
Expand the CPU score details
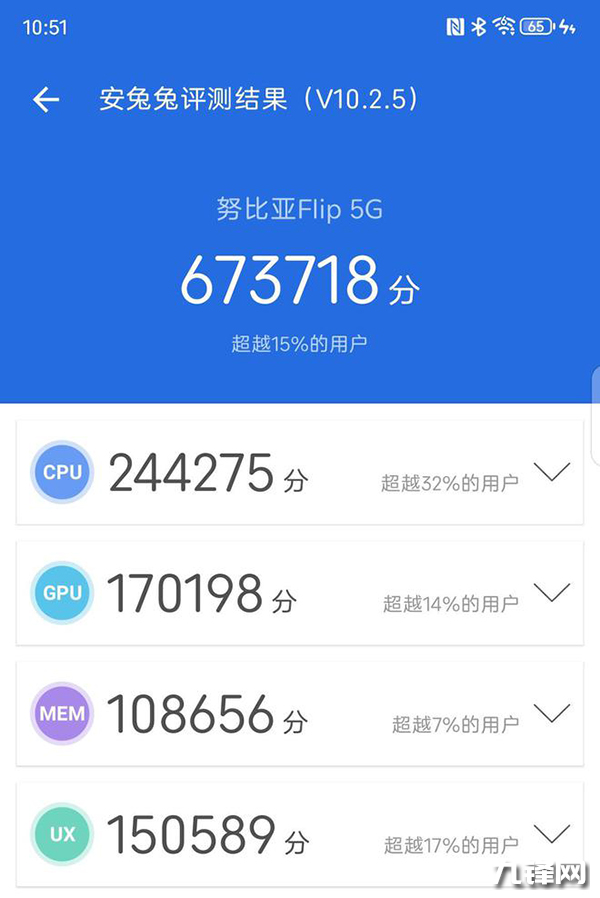552,472
